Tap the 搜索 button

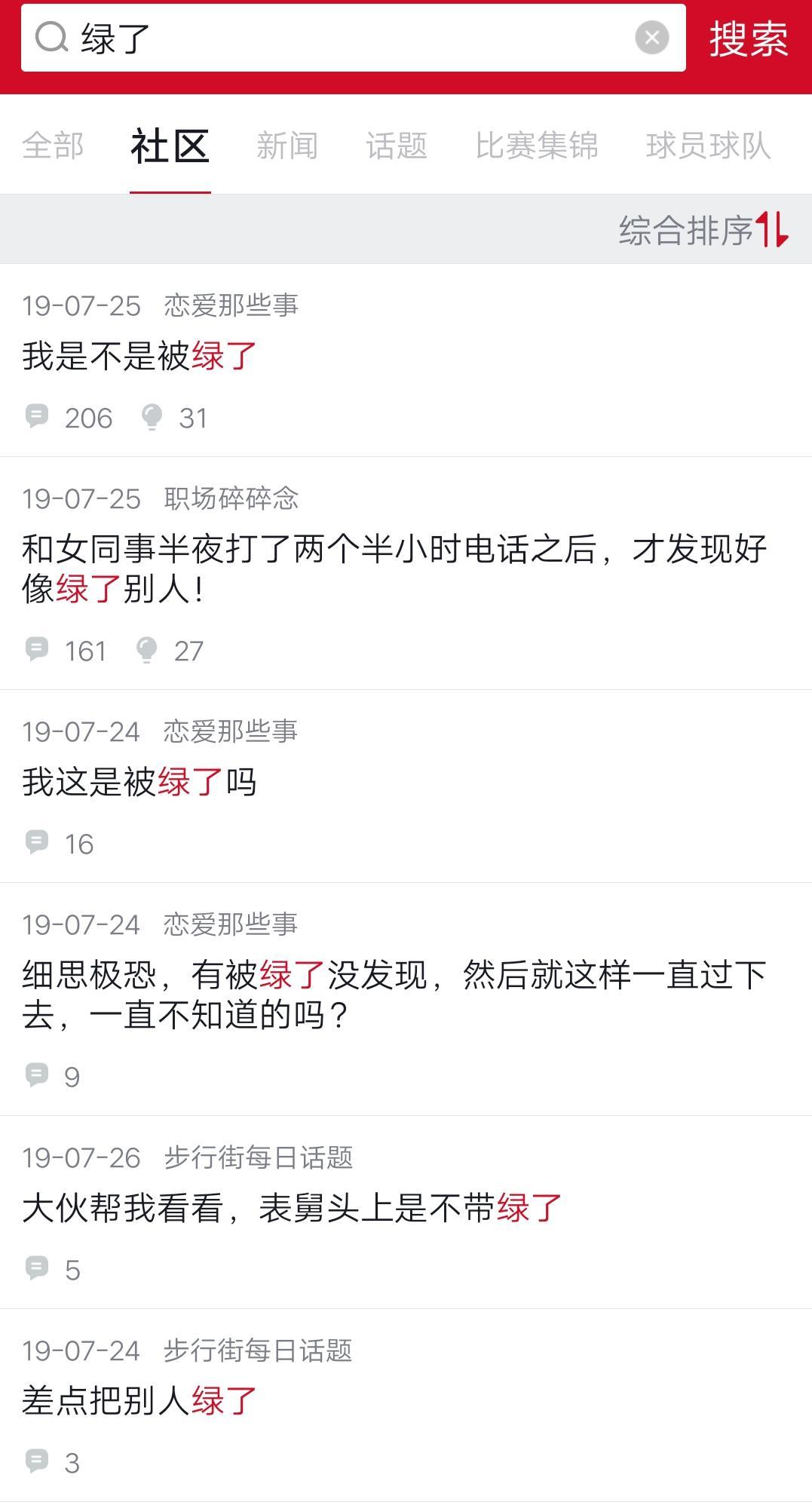pos(748,39)
